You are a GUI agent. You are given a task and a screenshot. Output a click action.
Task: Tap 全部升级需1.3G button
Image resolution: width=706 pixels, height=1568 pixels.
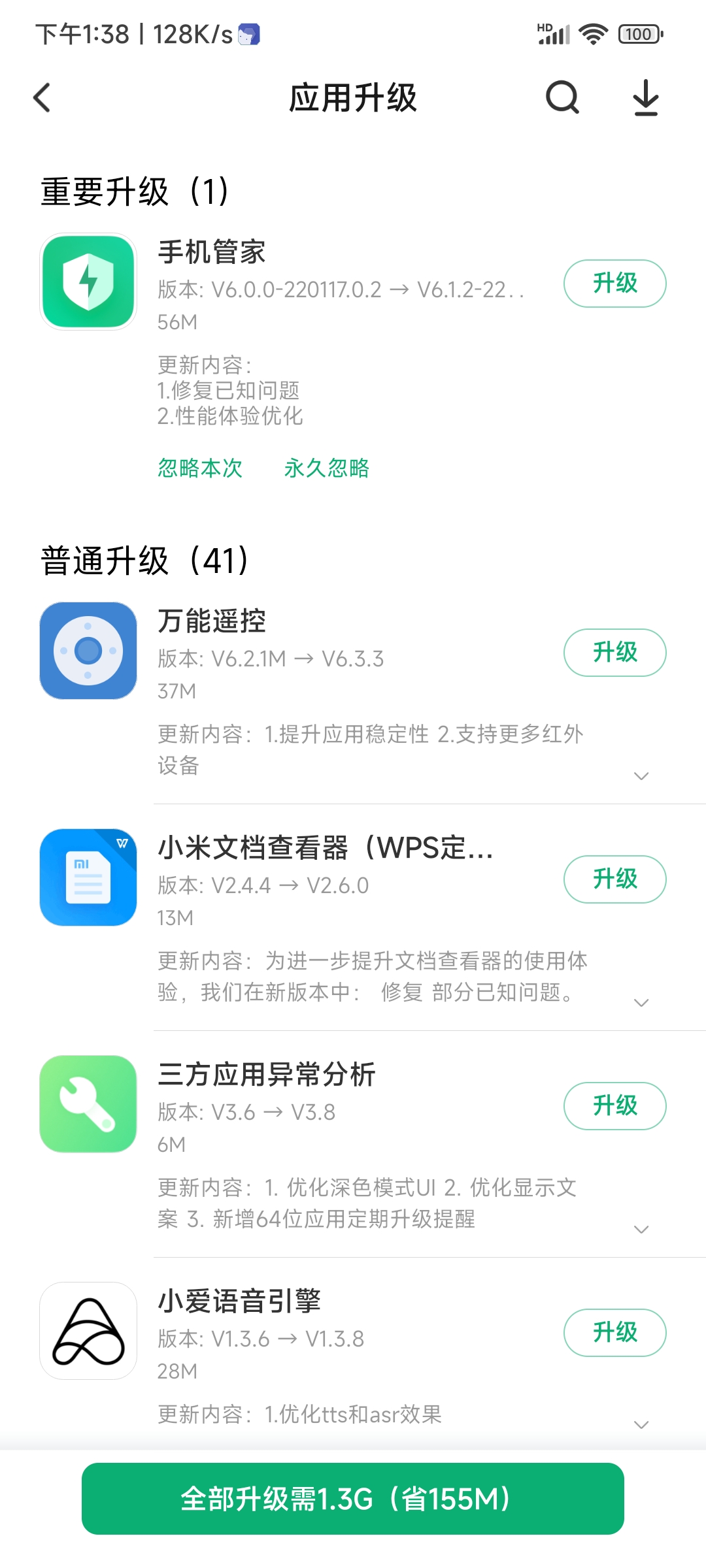(353, 1499)
